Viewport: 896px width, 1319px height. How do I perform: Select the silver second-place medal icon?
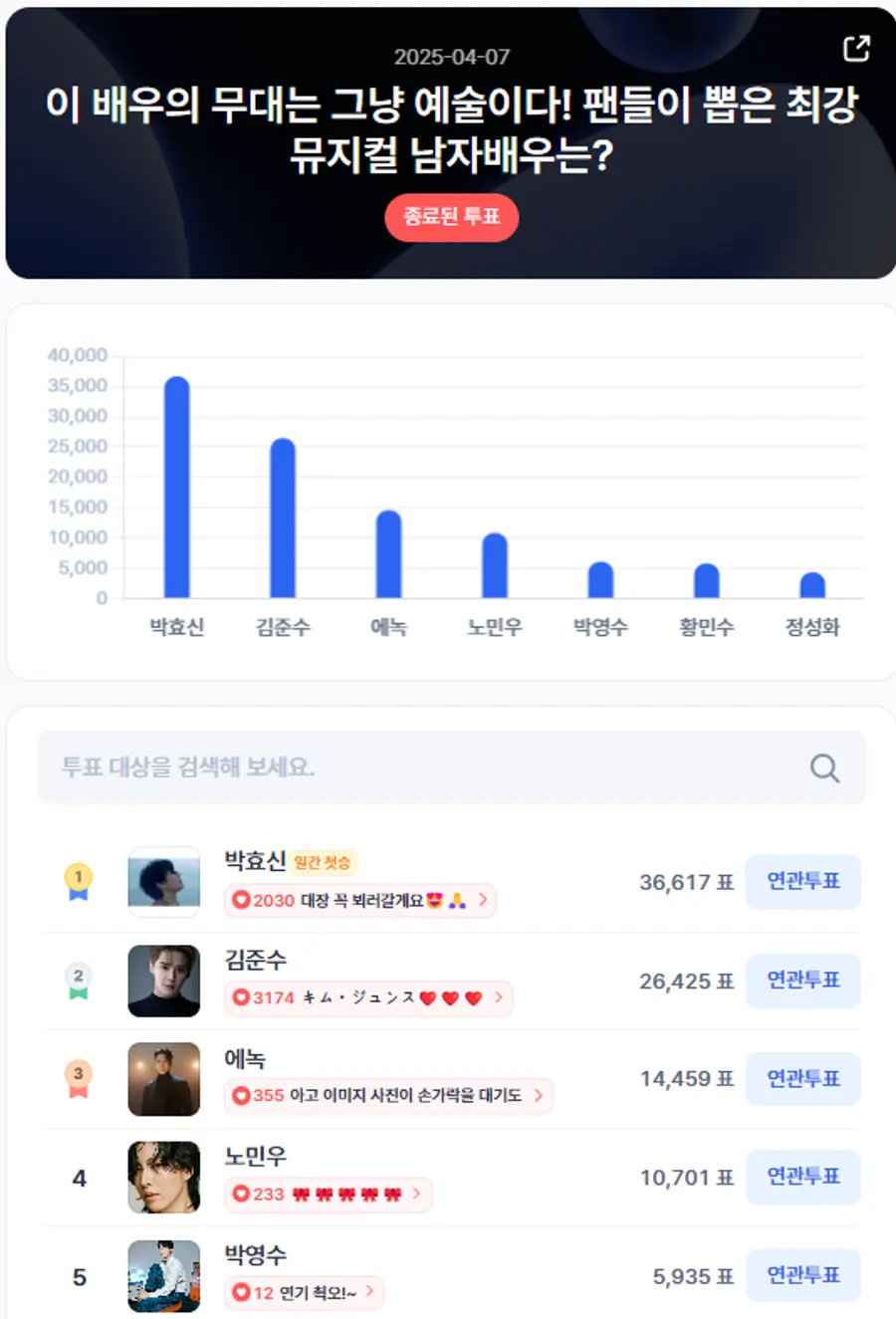click(78, 980)
